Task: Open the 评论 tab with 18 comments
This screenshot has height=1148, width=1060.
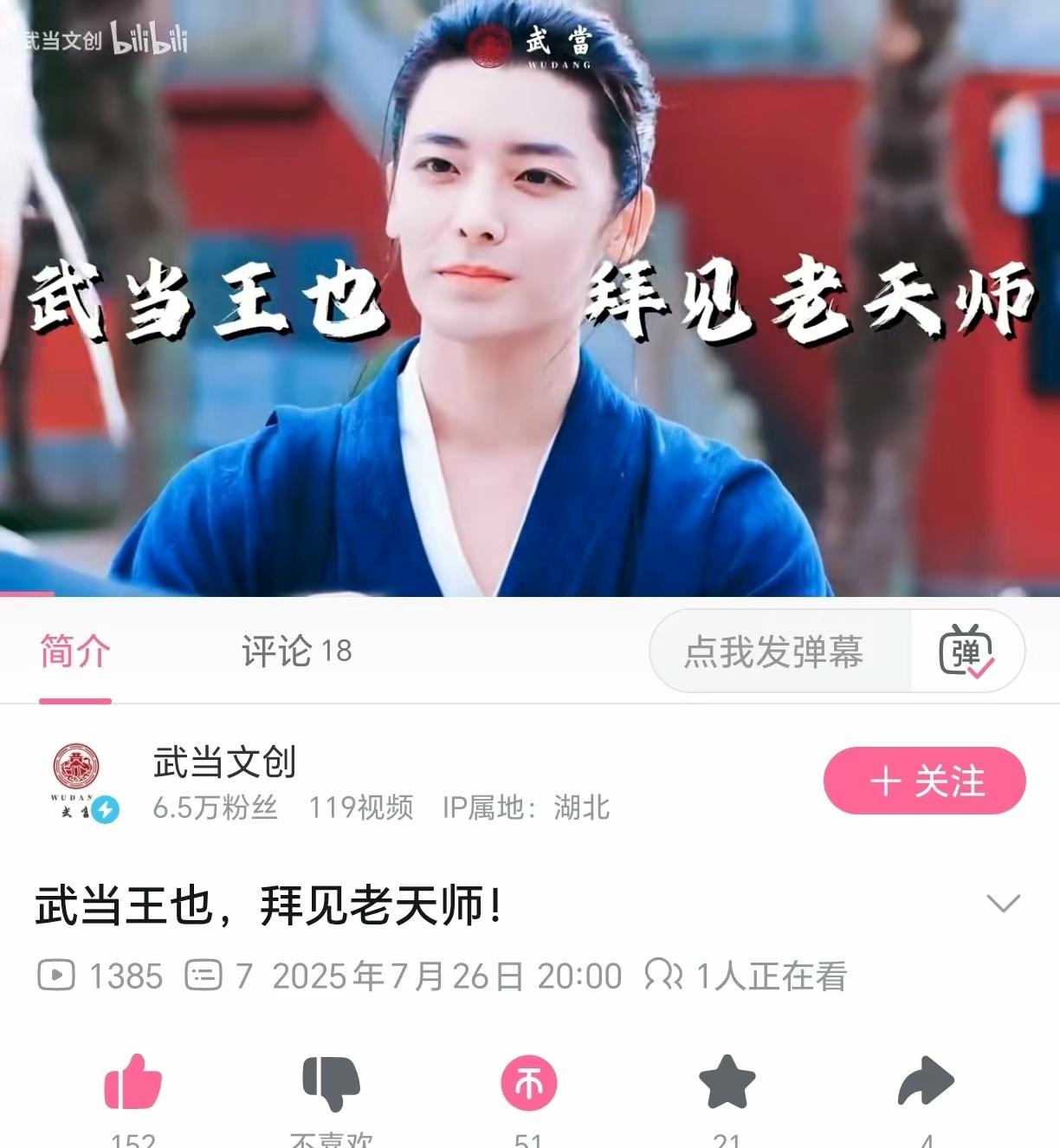Action: [x=296, y=652]
